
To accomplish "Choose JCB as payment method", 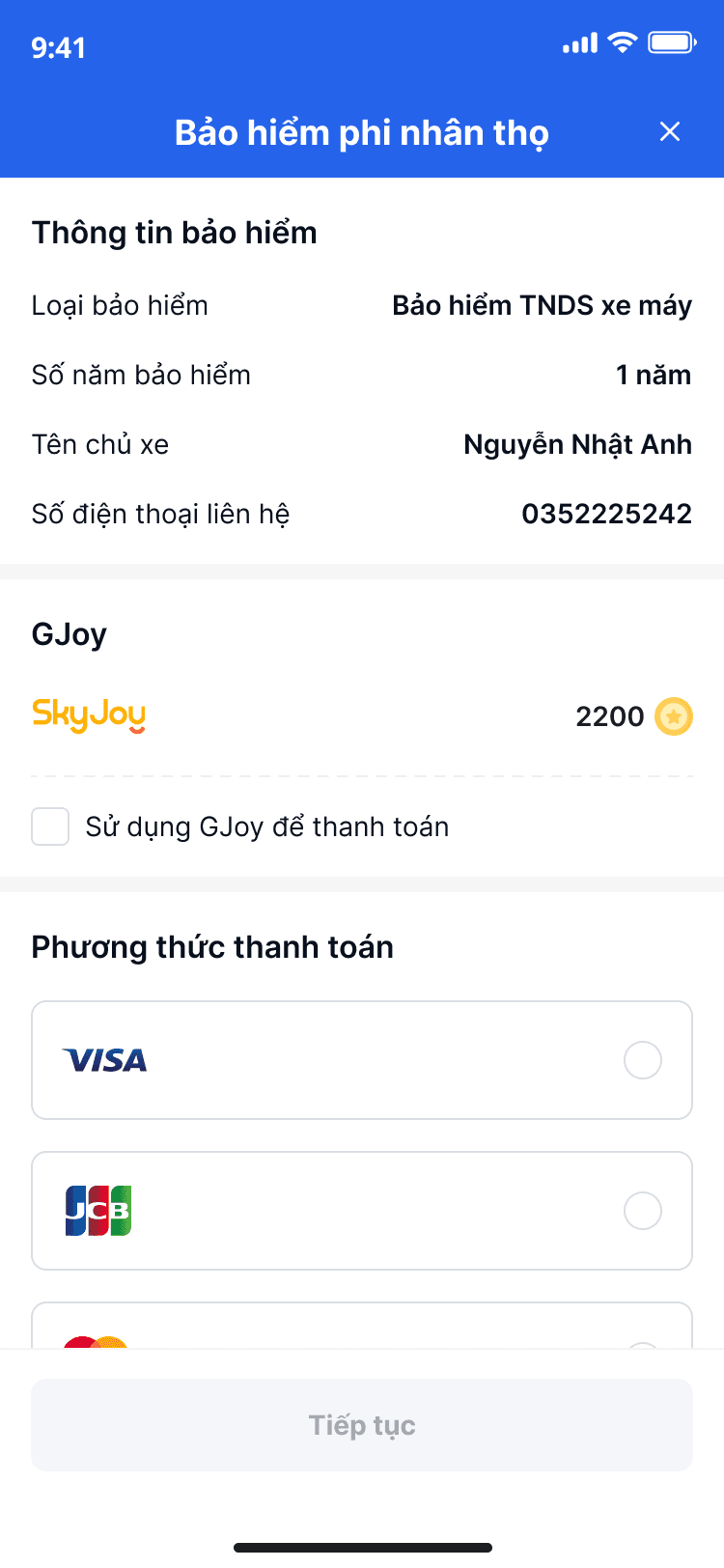I will point(642,1211).
